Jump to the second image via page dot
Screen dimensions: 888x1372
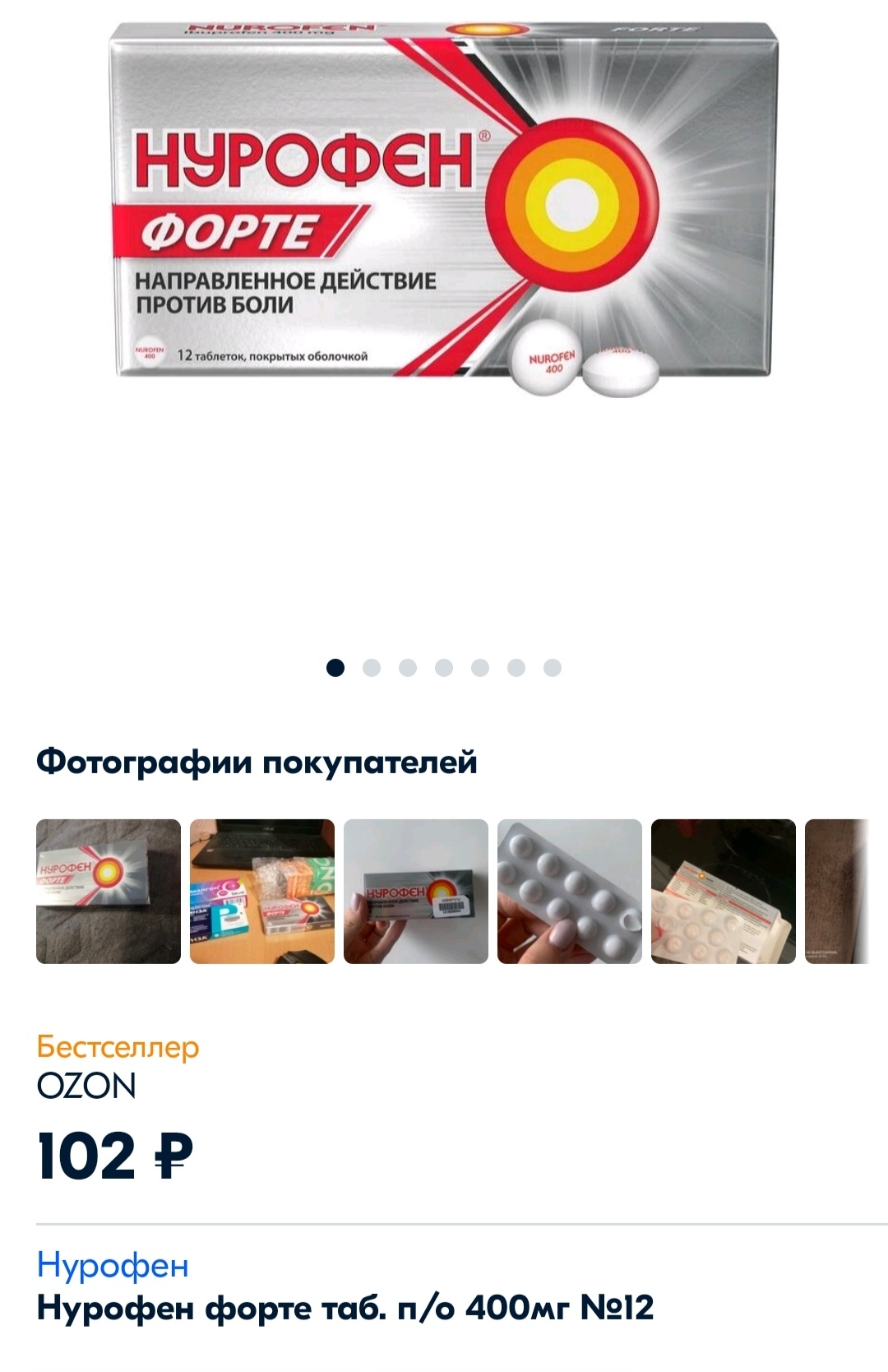(372, 668)
